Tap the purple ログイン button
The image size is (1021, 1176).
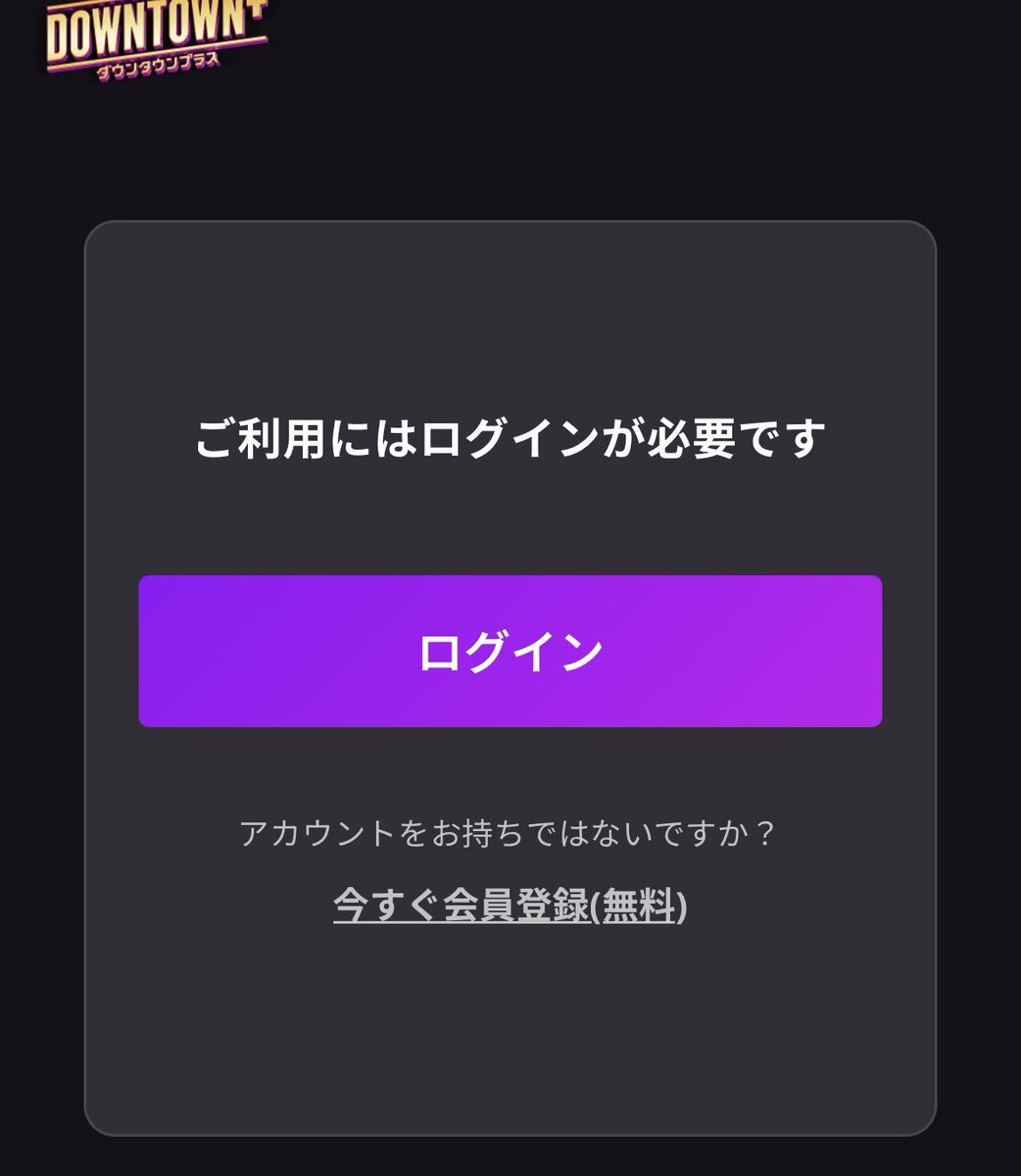[510, 651]
